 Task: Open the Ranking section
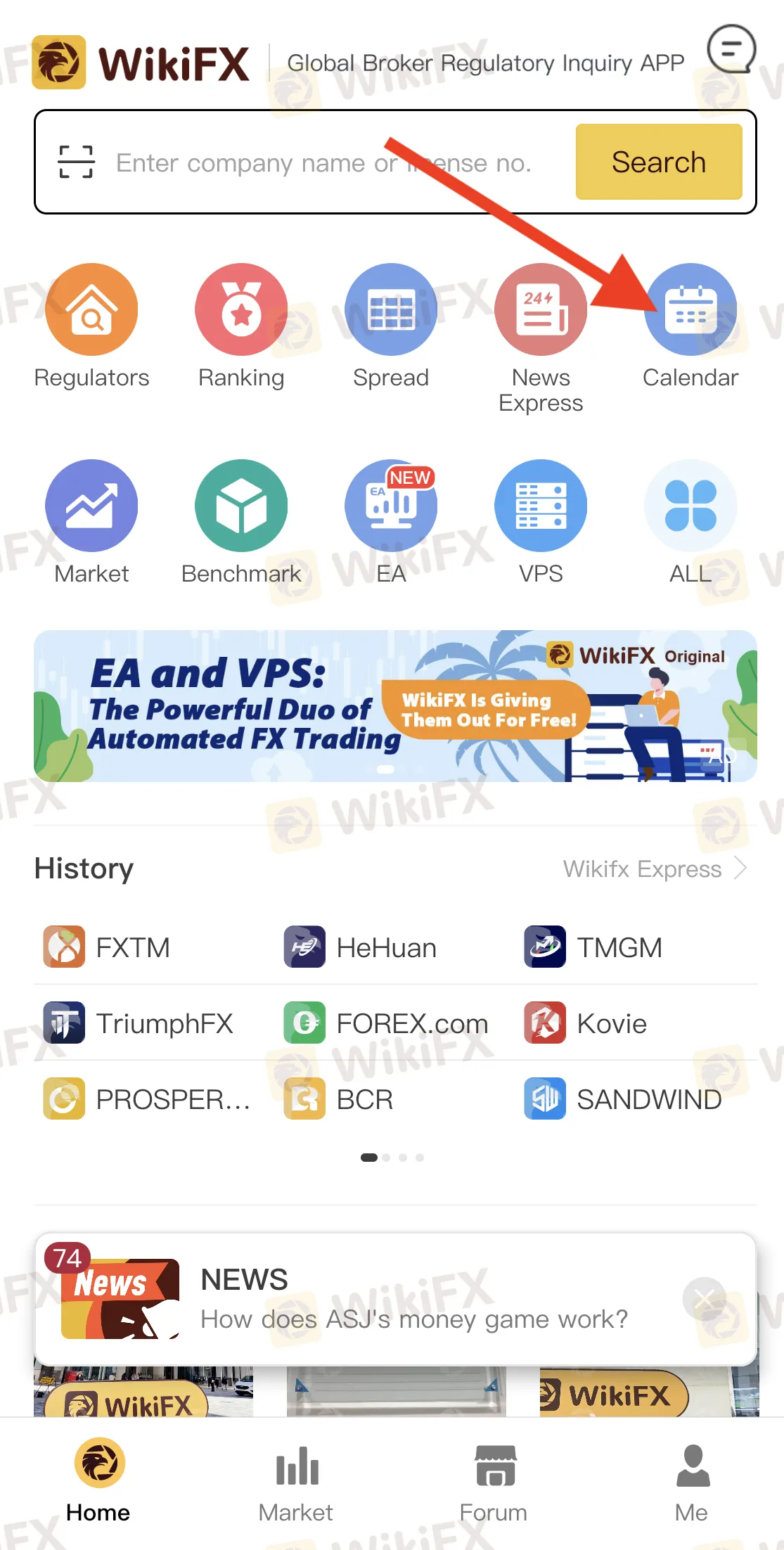coord(241,310)
